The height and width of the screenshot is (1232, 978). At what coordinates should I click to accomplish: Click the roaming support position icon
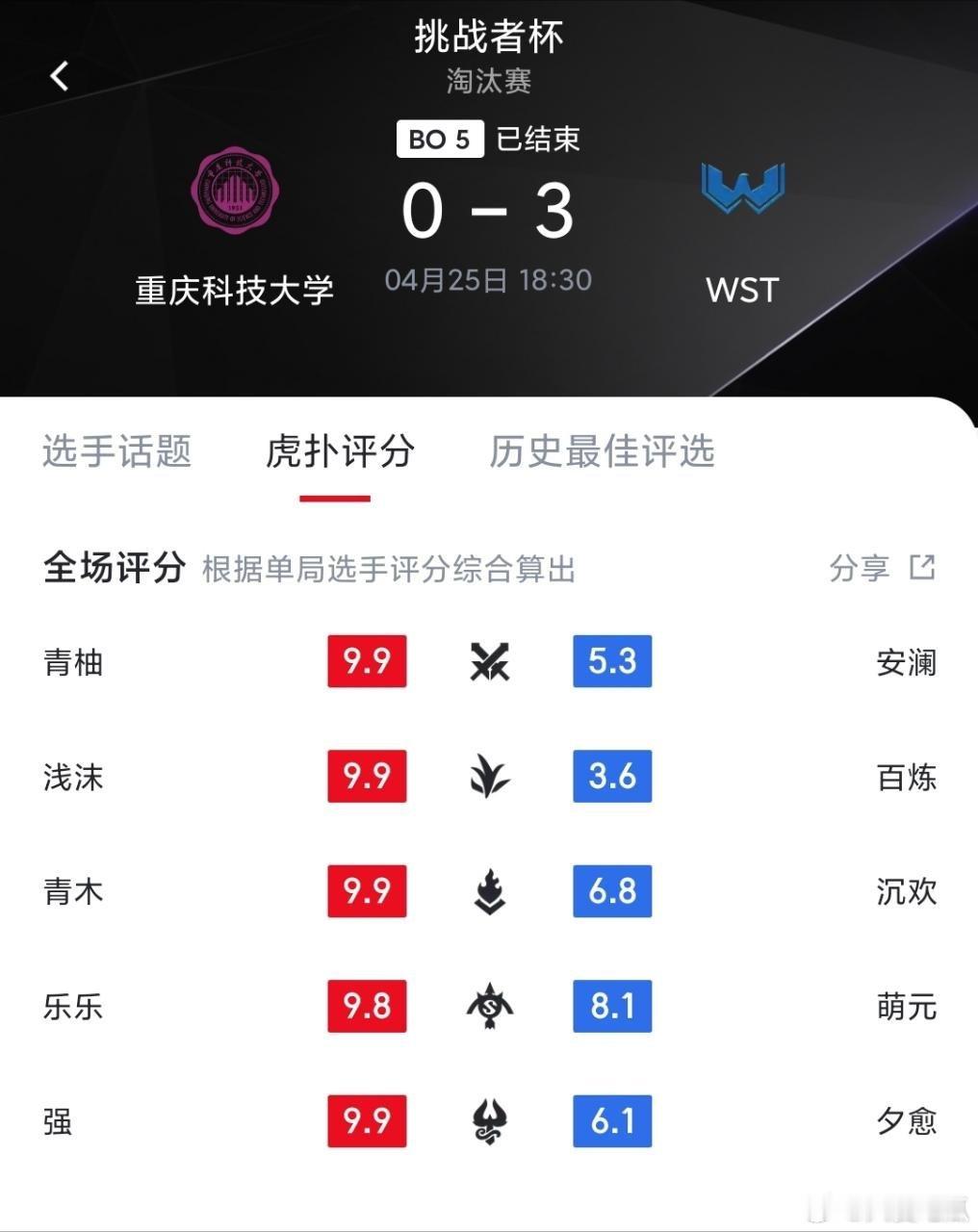[x=490, y=1121]
